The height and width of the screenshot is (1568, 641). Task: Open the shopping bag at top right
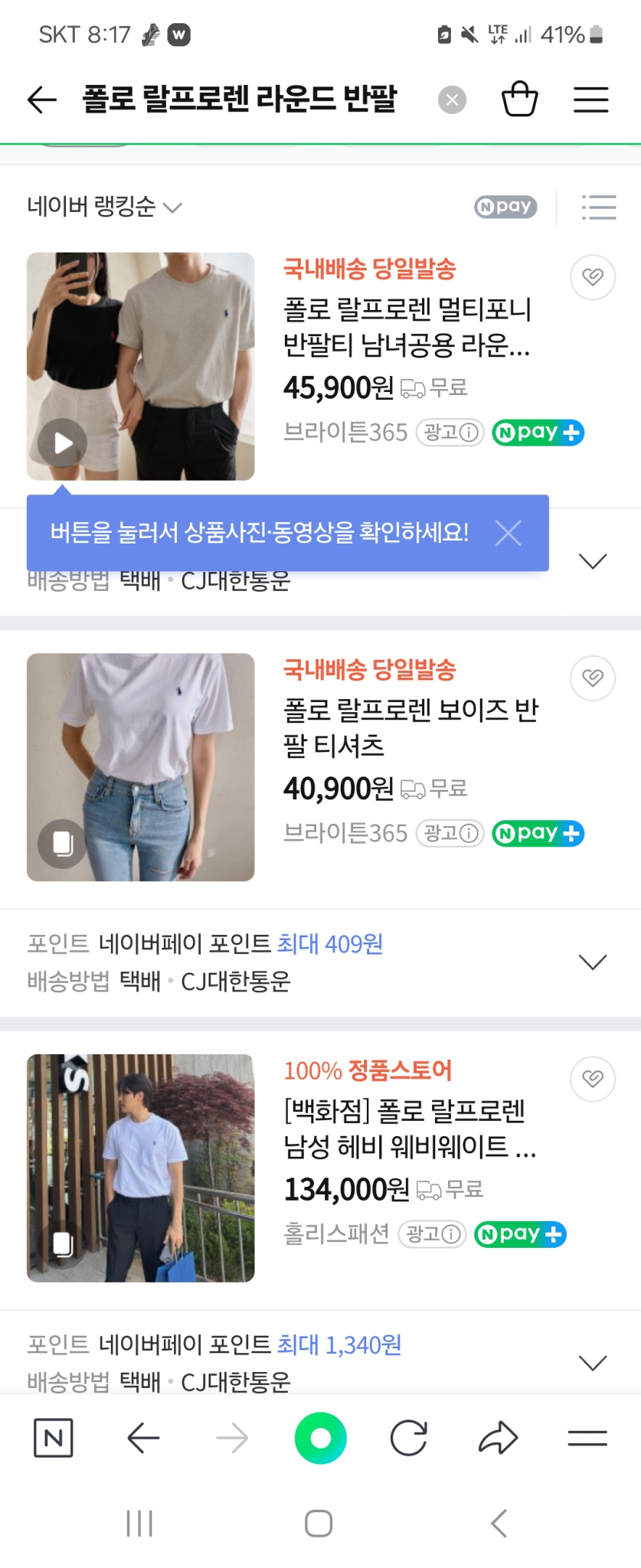(520, 100)
